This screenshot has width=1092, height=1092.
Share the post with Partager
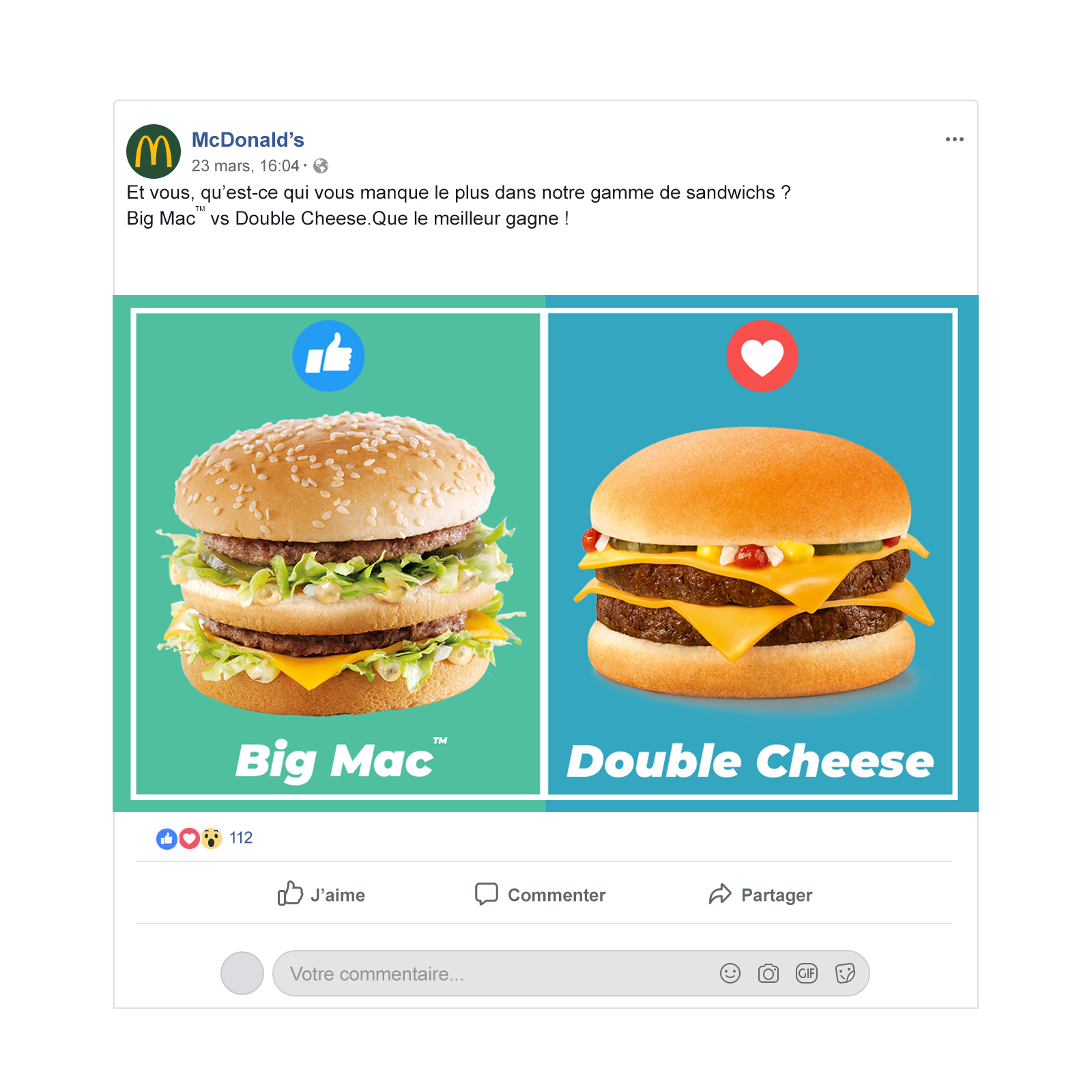point(760,894)
